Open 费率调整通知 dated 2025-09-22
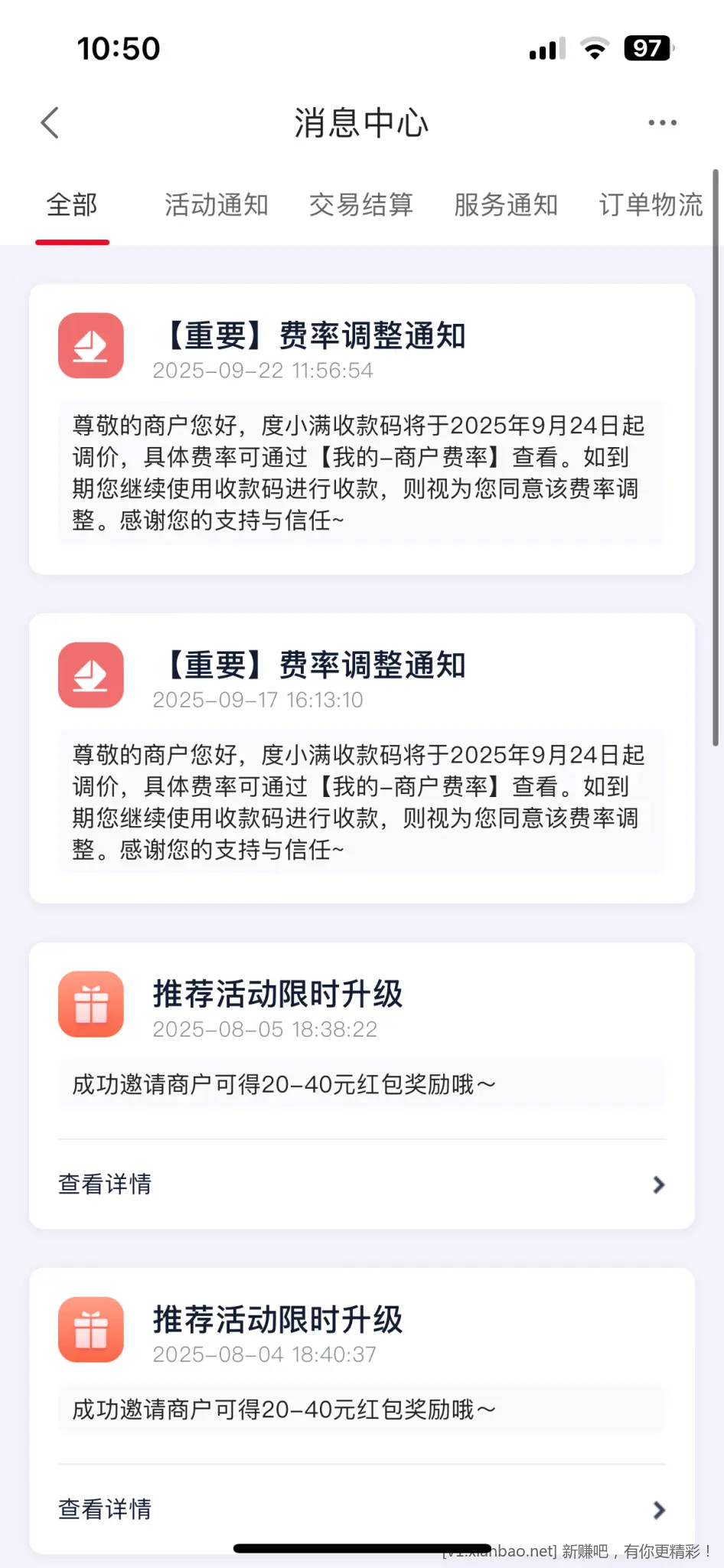Viewport: 724px width, 1568px height. tap(361, 429)
